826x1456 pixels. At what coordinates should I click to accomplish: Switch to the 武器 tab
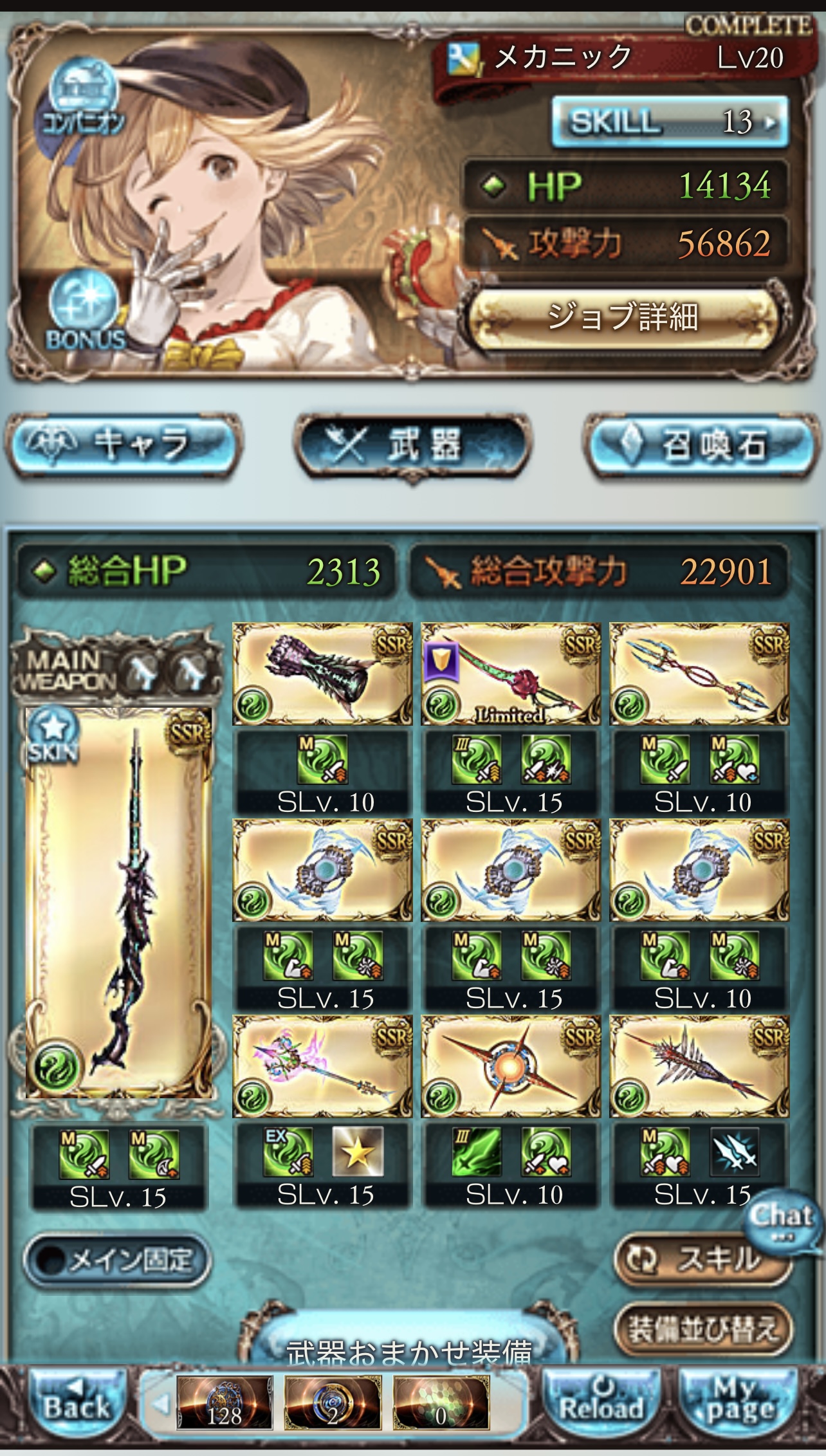[412, 445]
